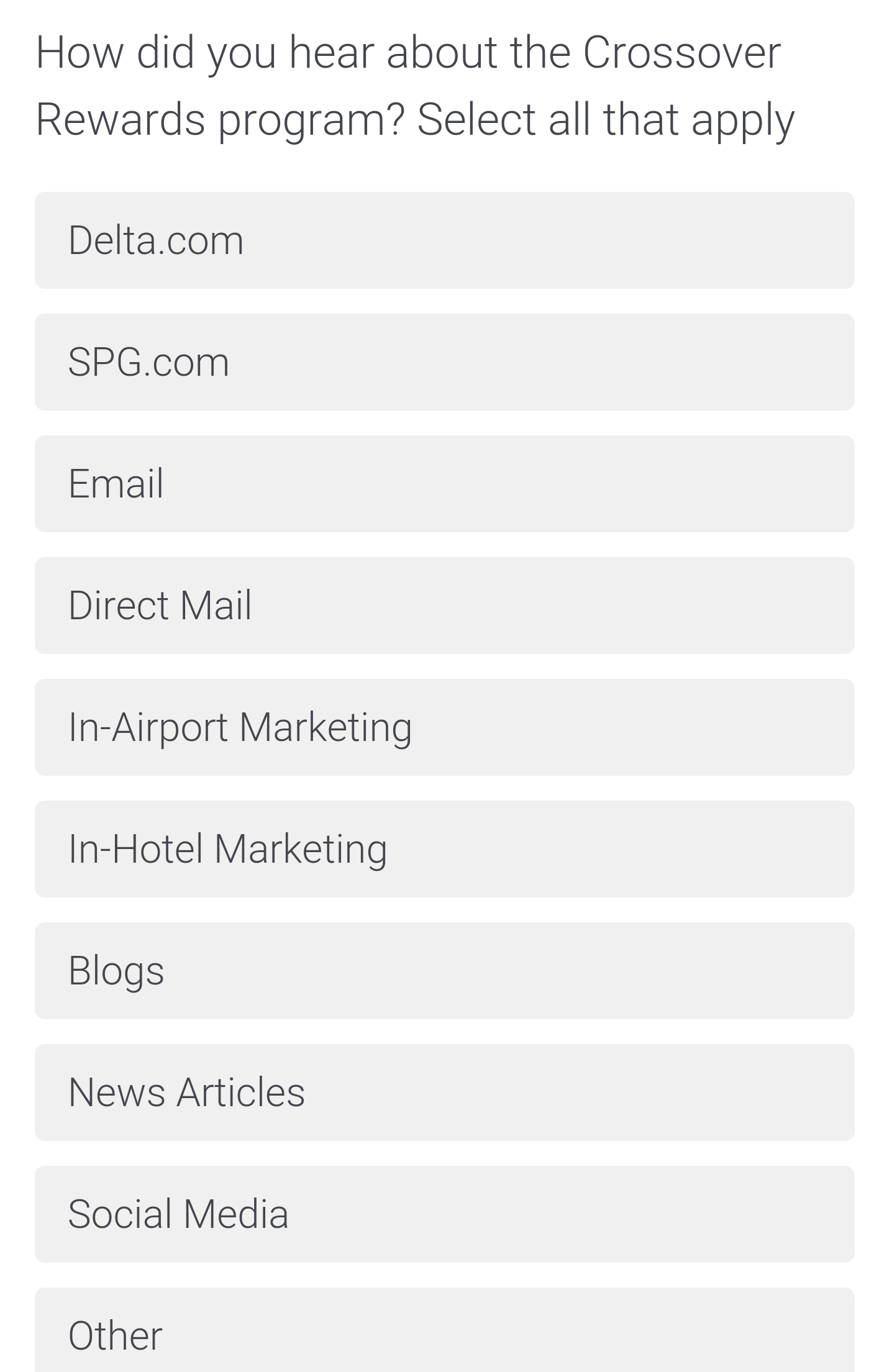Mark In-Airport Marketing as a source
The image size is (892, 1372).
pyautogui.click(x=444, y=727)
